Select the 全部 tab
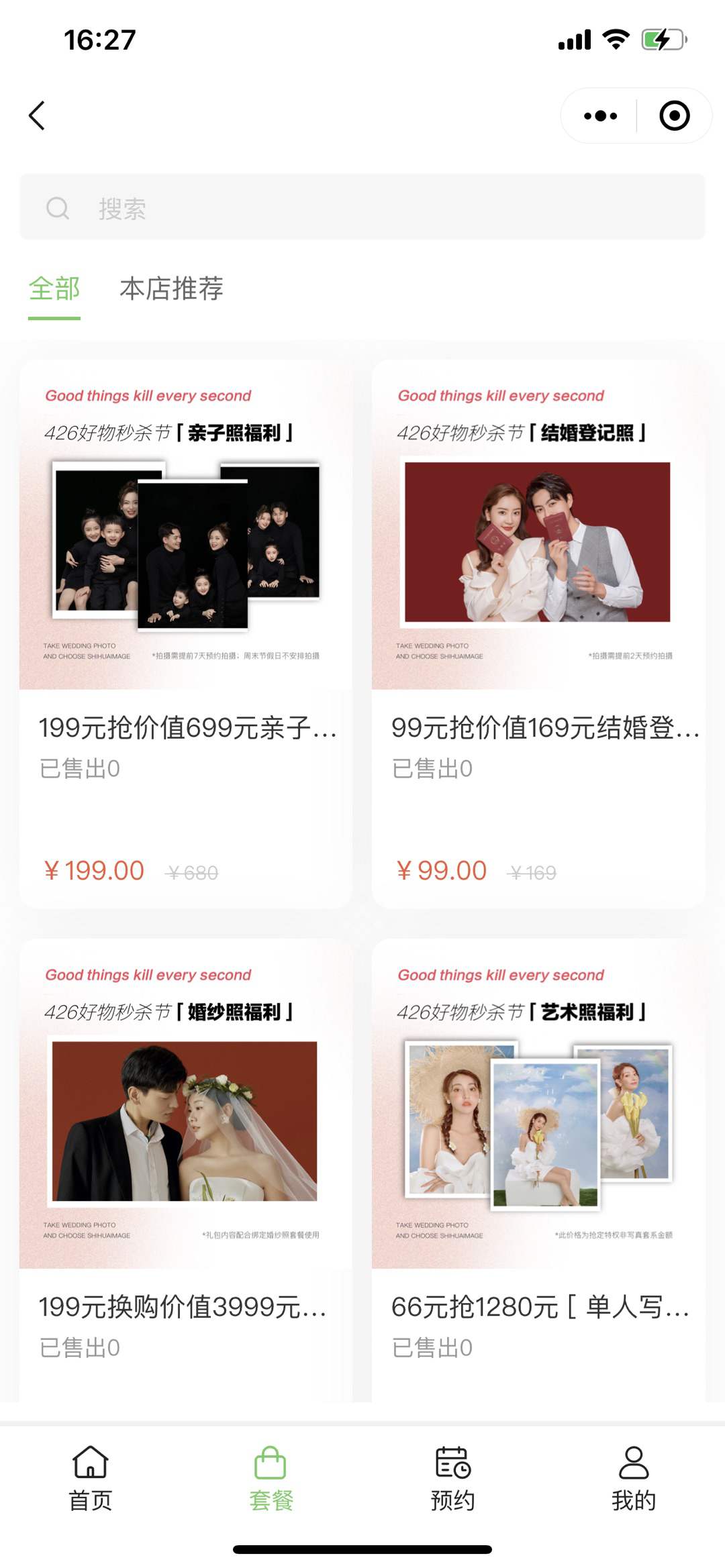Image resolution: width=725 pixels, height=1568 pixels. (x=54, y=289)
